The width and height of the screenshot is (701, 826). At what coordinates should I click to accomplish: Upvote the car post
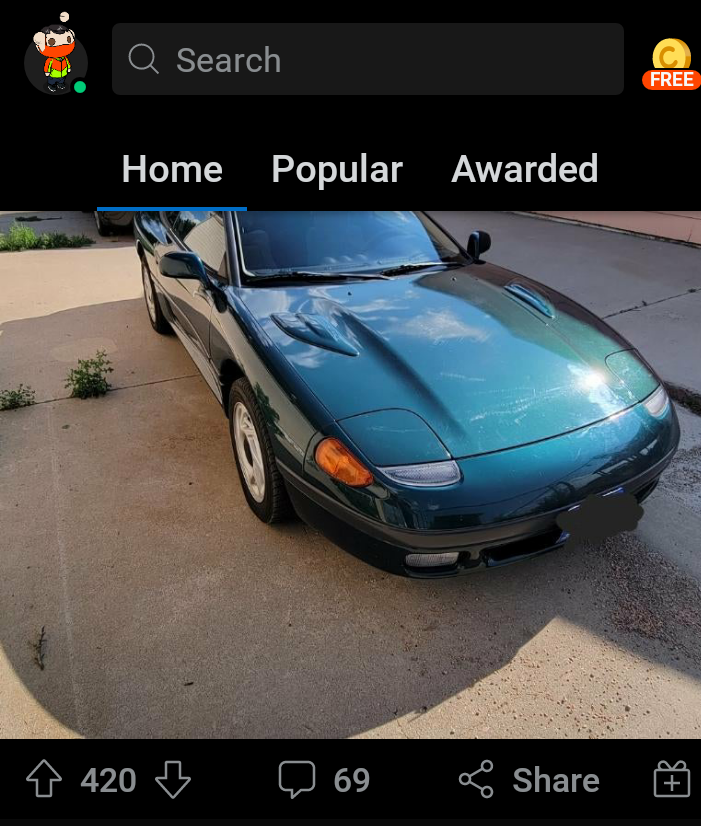tap(44, 780)
